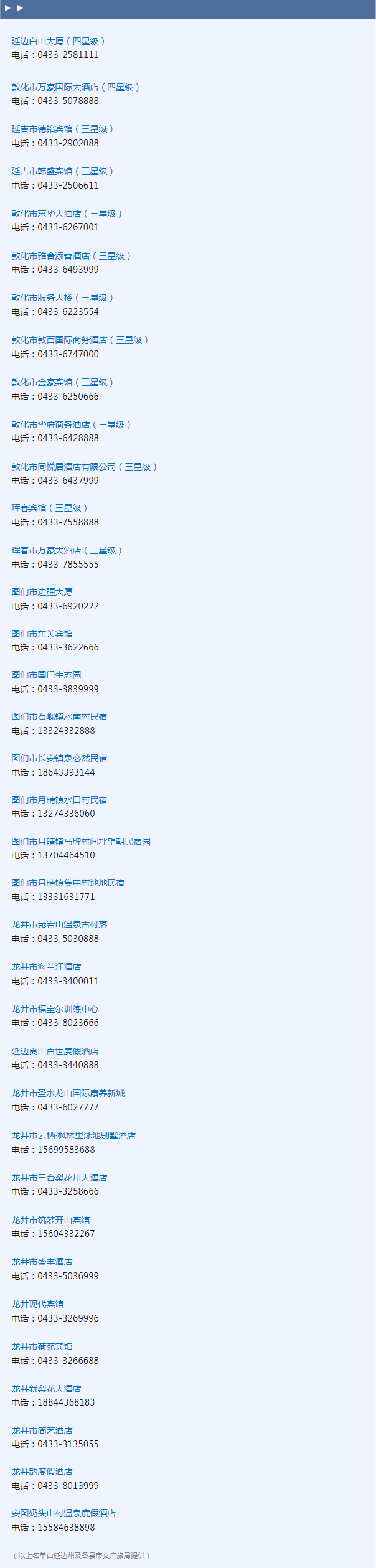Open 敦化市万豪国际大酒店 link
The image size is (376, 1568).
coord(75,87)
